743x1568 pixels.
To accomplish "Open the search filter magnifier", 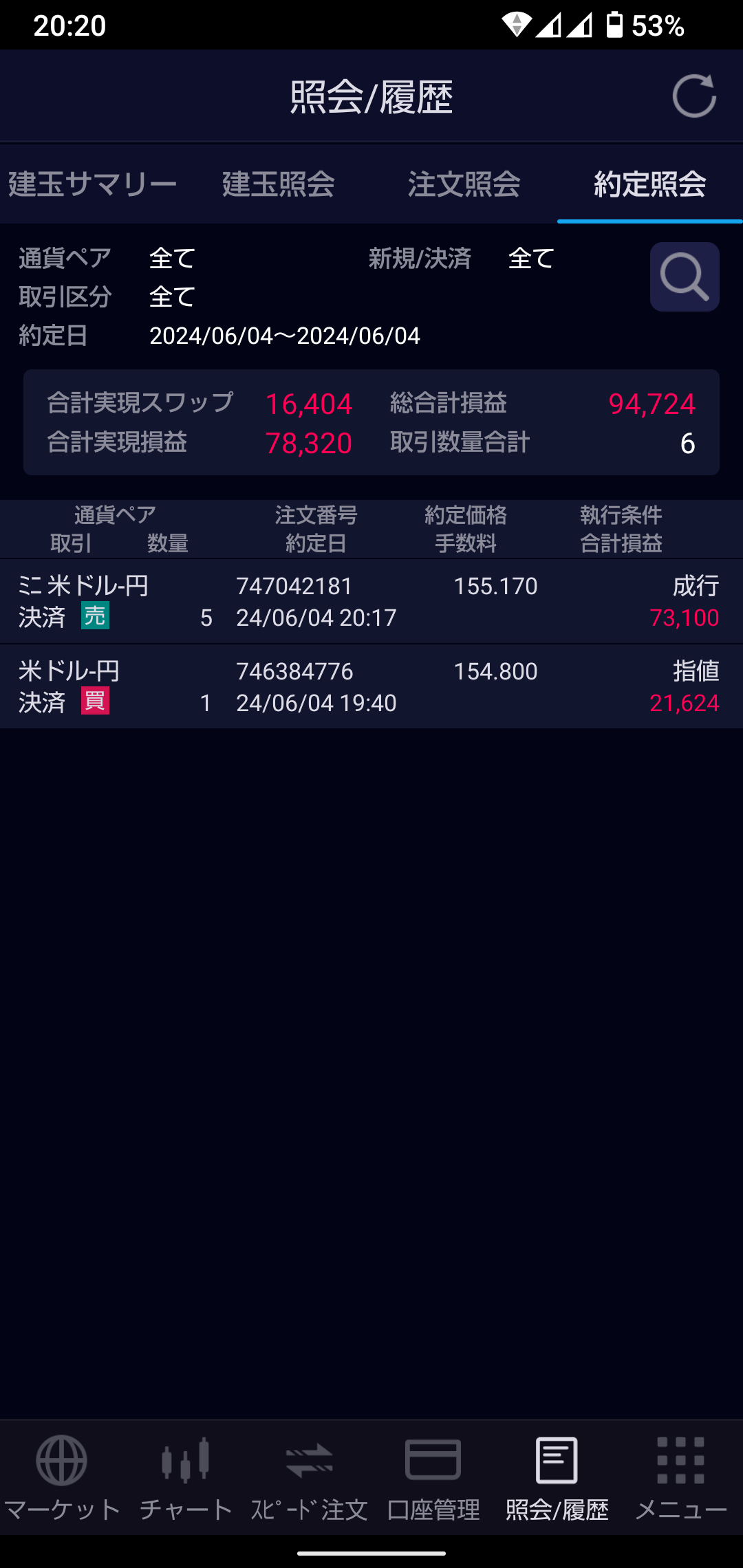I will pos(685,277).
